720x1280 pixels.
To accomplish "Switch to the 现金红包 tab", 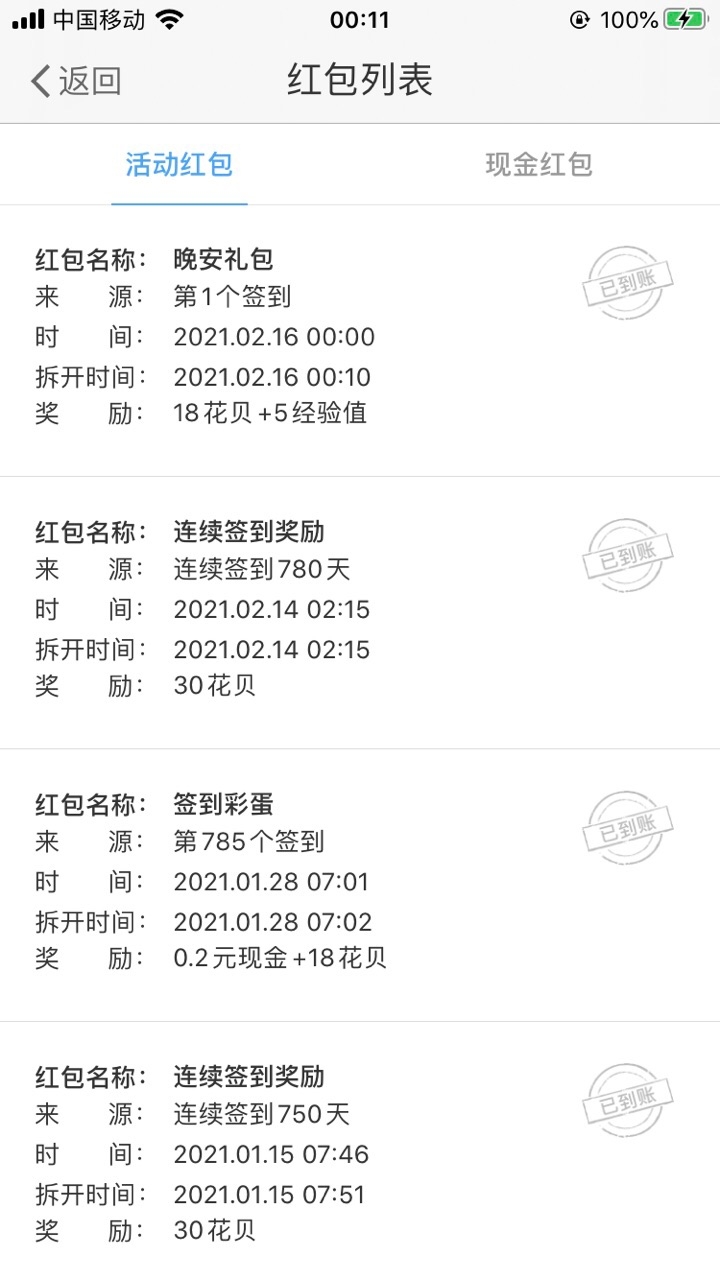I will click(x=539, y=165).
